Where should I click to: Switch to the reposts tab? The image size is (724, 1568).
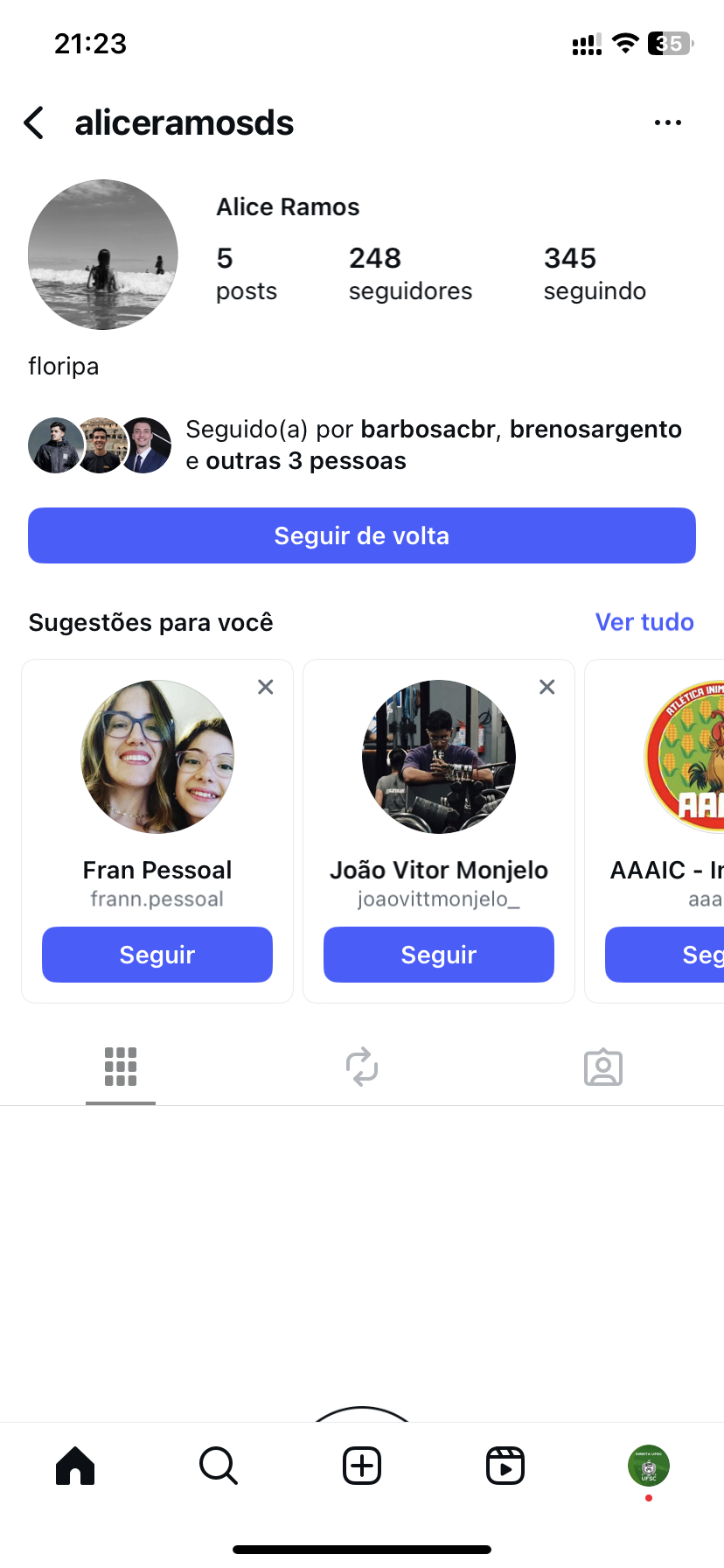[362, 1067]
